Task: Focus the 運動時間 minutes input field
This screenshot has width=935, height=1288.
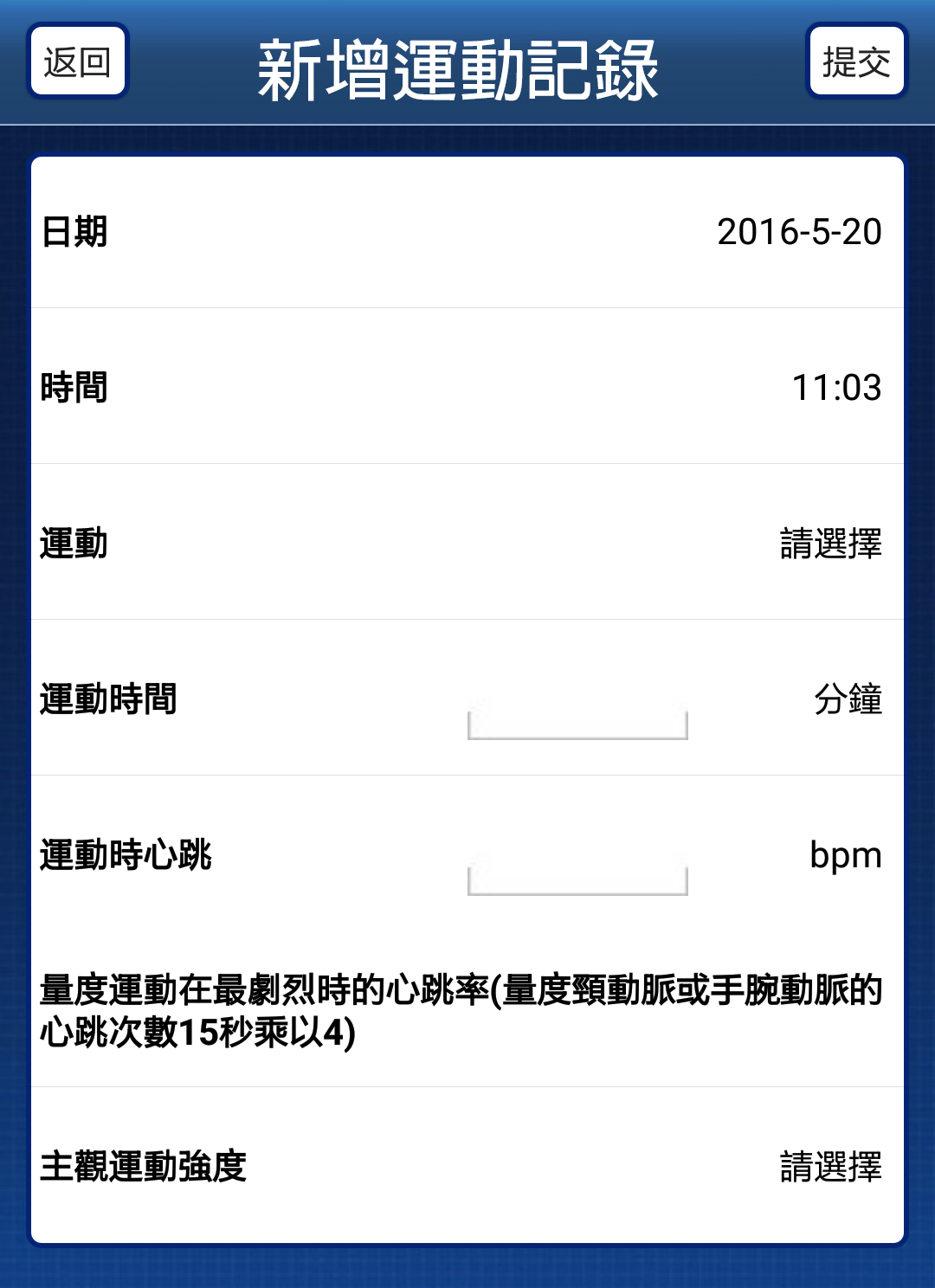Action: pyautogui.click(x=577, y=717)
